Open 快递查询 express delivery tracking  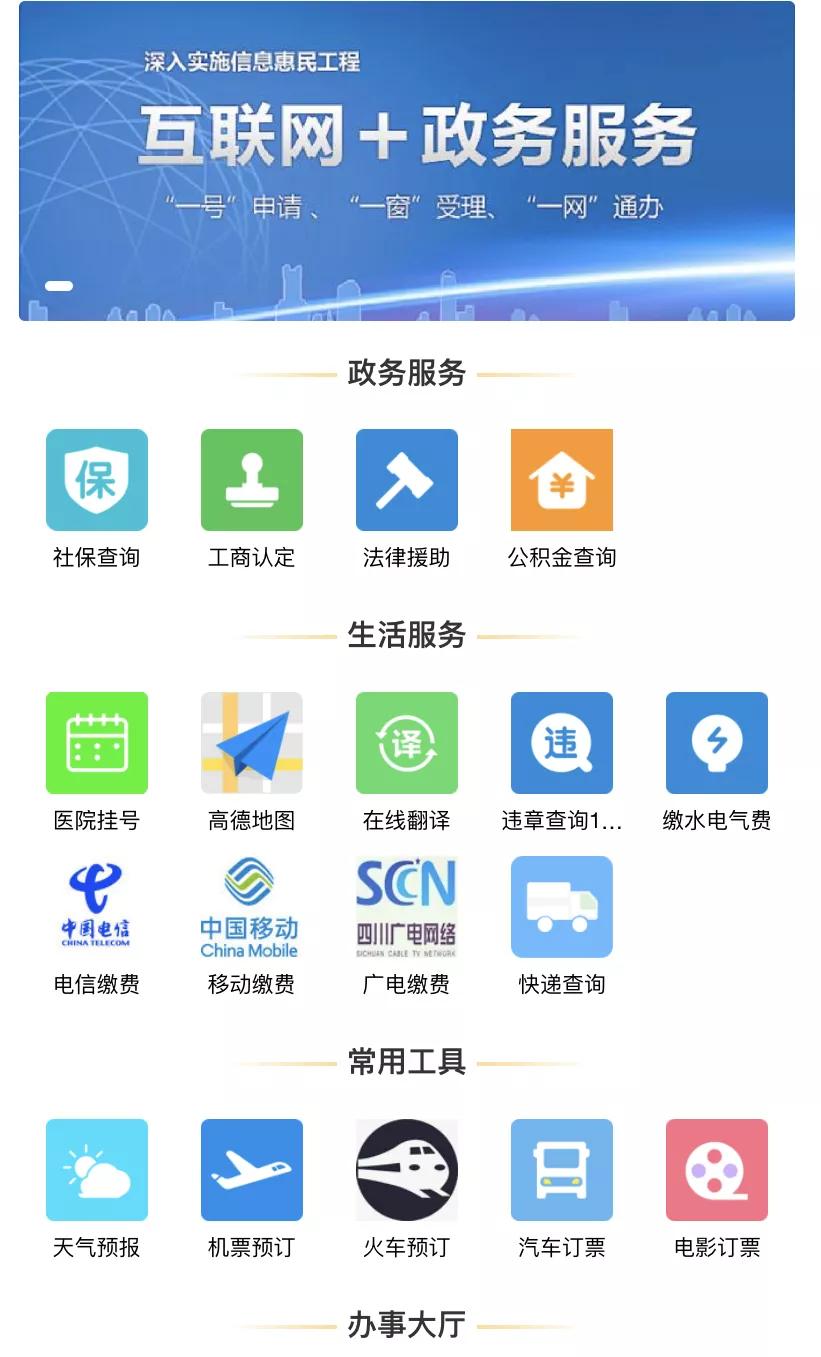[x=562, y=907]
